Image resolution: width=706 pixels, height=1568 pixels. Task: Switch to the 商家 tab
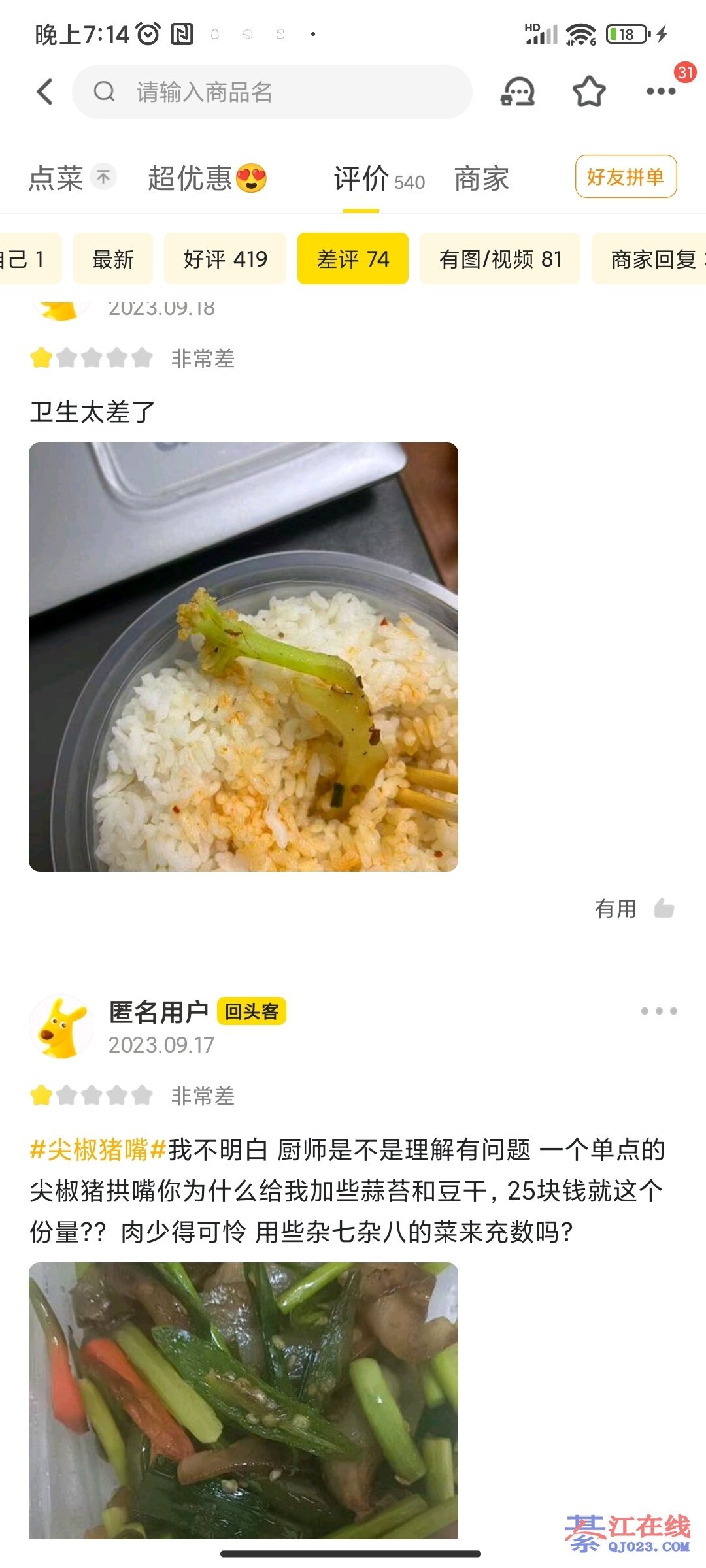pos(481,178)
